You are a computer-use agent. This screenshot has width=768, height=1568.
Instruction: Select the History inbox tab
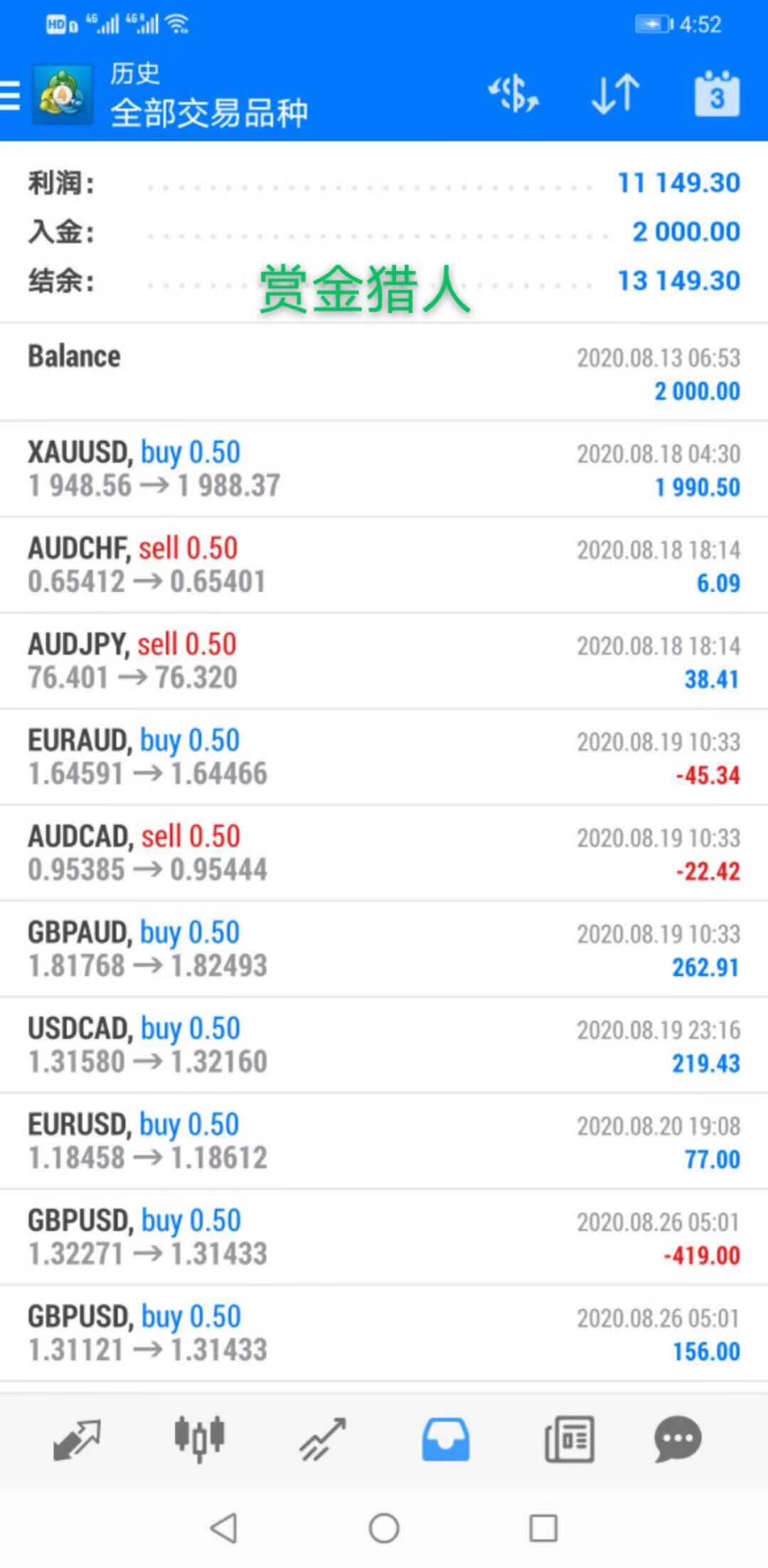(x=446, y=1440)
